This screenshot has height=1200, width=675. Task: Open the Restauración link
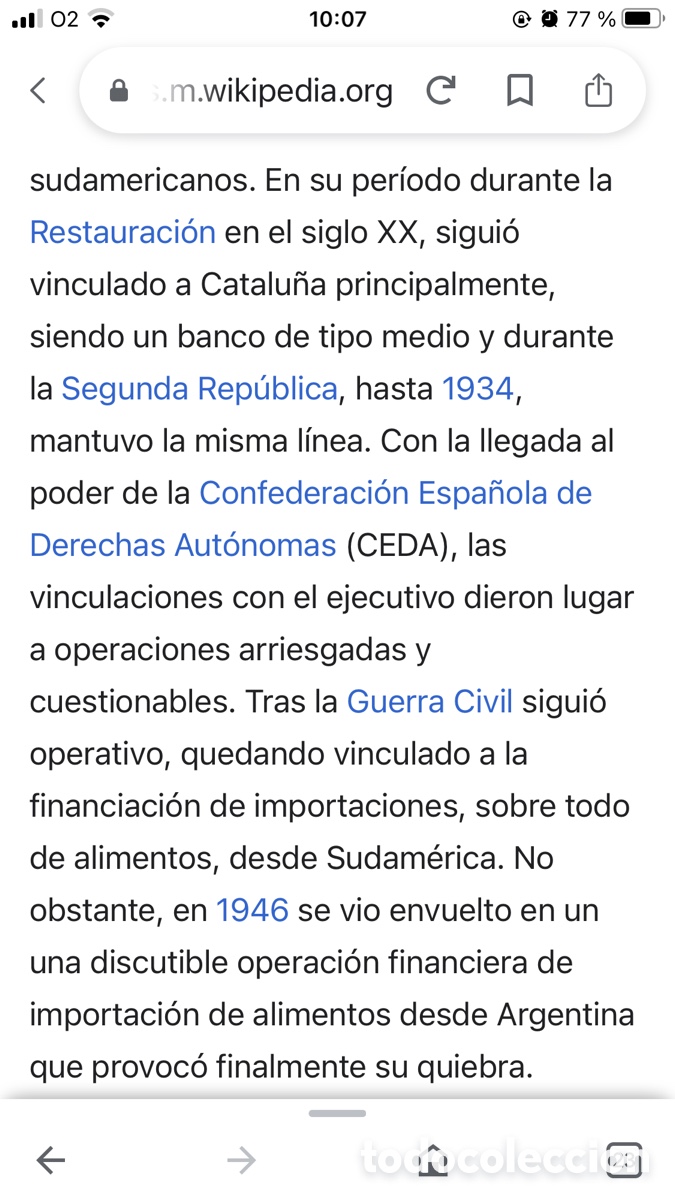[123, 232]
